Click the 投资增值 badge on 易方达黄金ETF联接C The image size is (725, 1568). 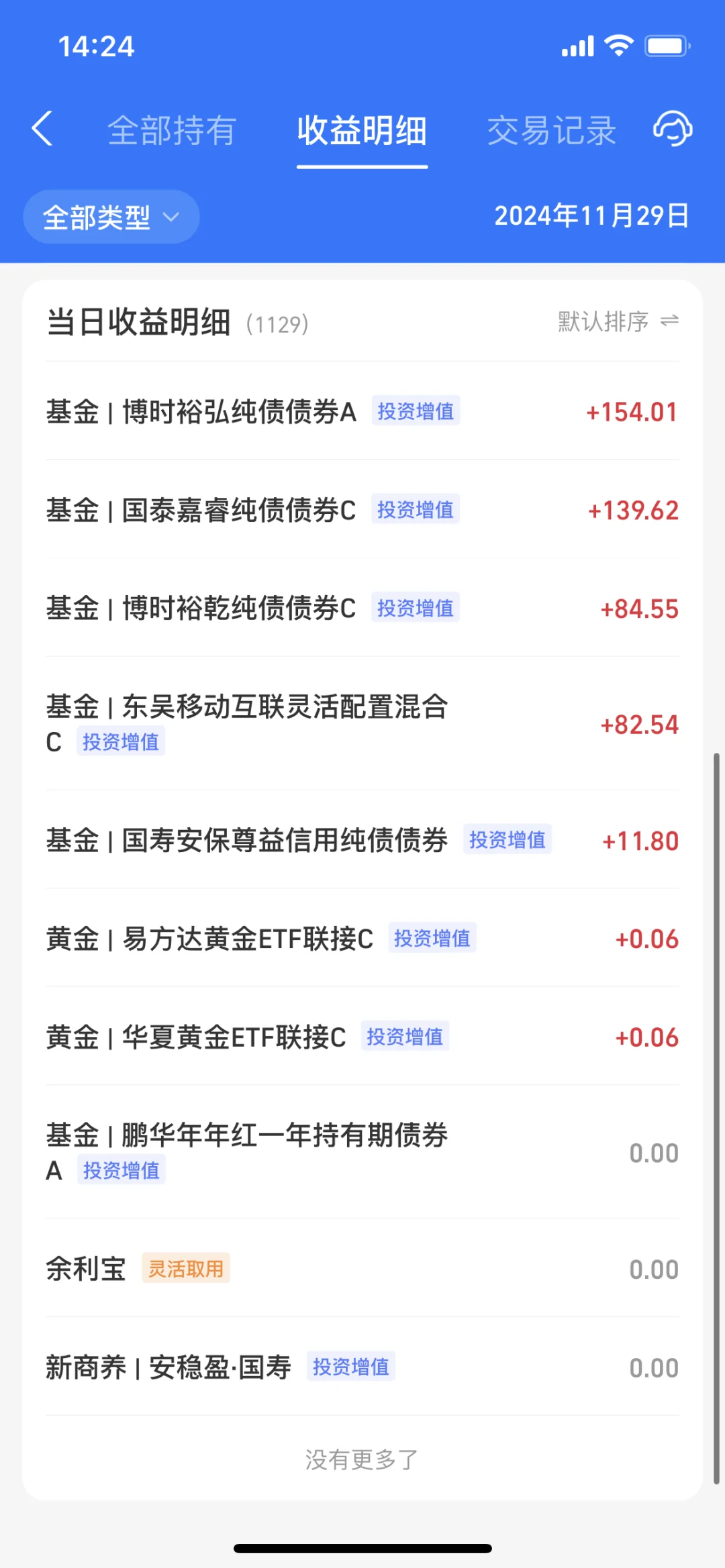(432, 939)
